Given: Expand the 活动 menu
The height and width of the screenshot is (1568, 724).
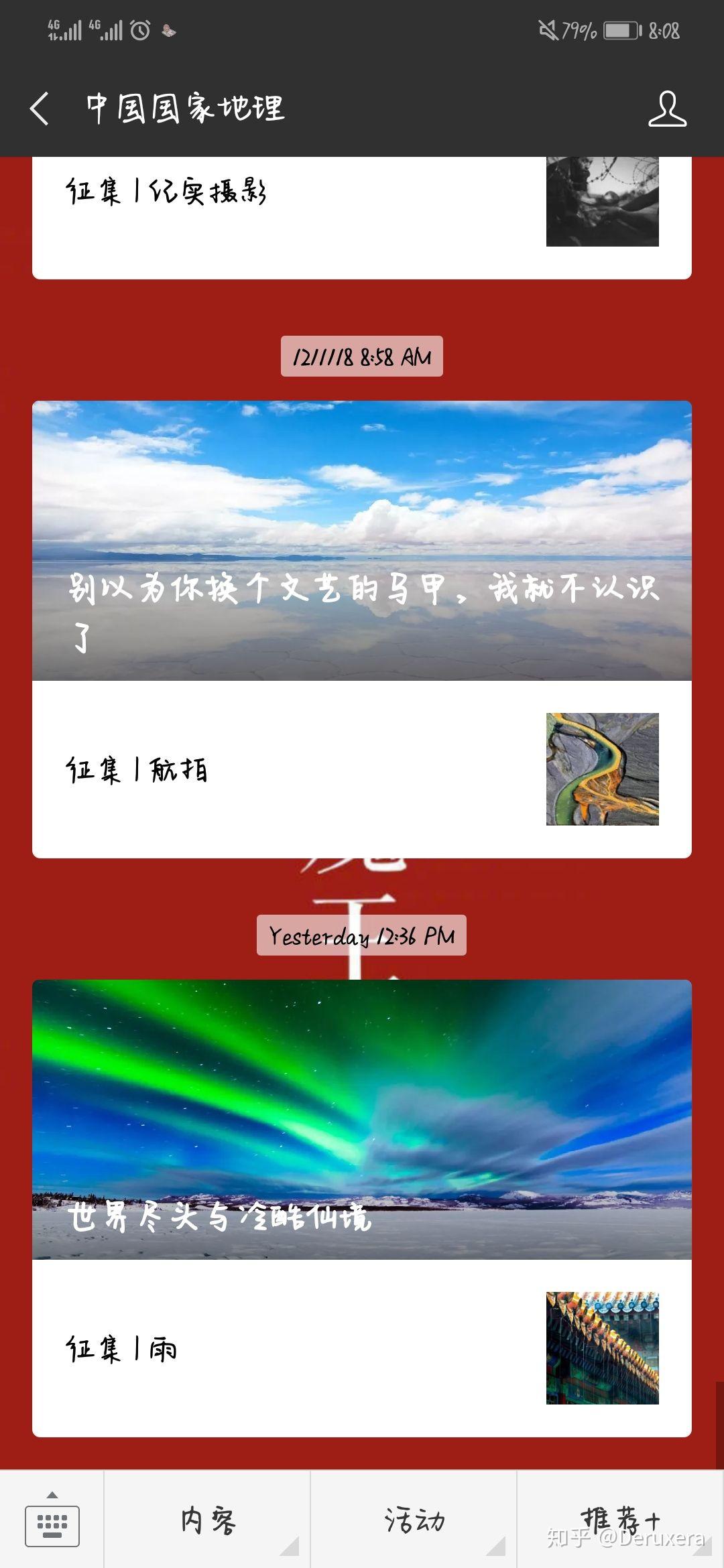Looking at the screenshot, I should (x=414, y=1520).
